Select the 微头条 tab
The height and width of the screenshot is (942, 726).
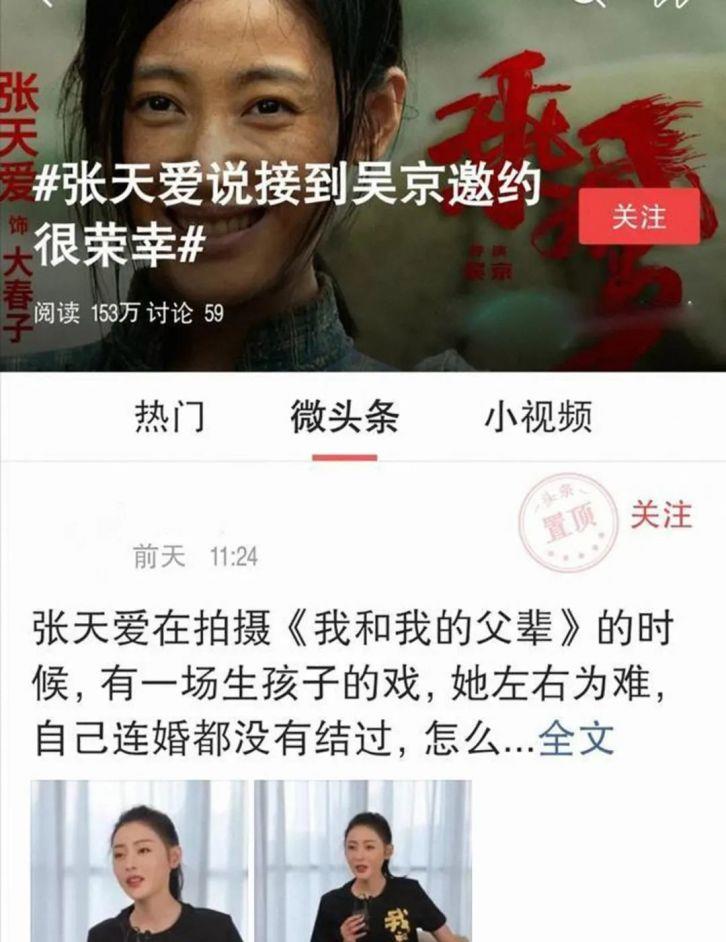pyautogui.click(x=344, y=417)
